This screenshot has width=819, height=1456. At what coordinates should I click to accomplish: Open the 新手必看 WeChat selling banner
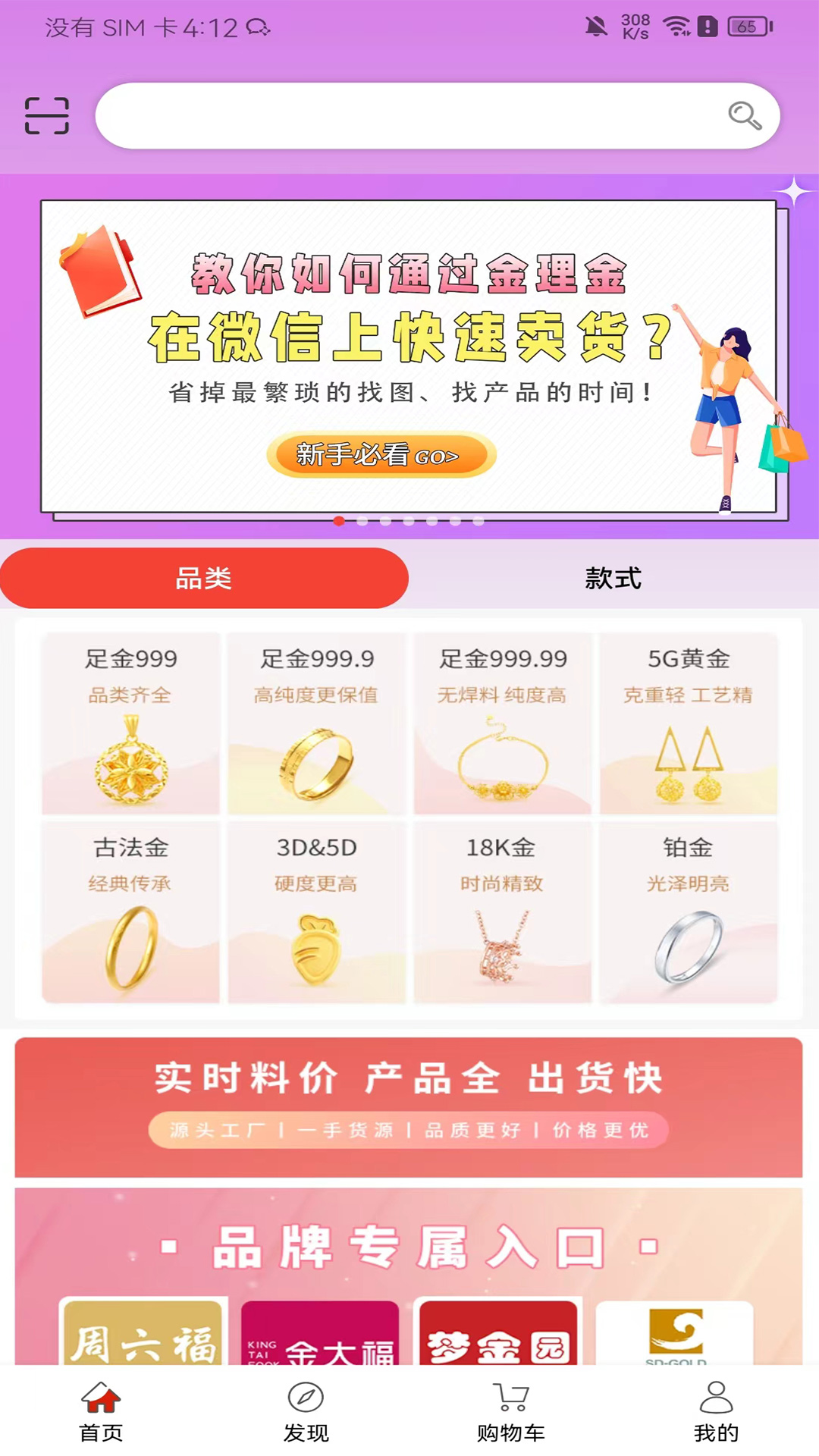pyautogui.click(x=381, y=455)
